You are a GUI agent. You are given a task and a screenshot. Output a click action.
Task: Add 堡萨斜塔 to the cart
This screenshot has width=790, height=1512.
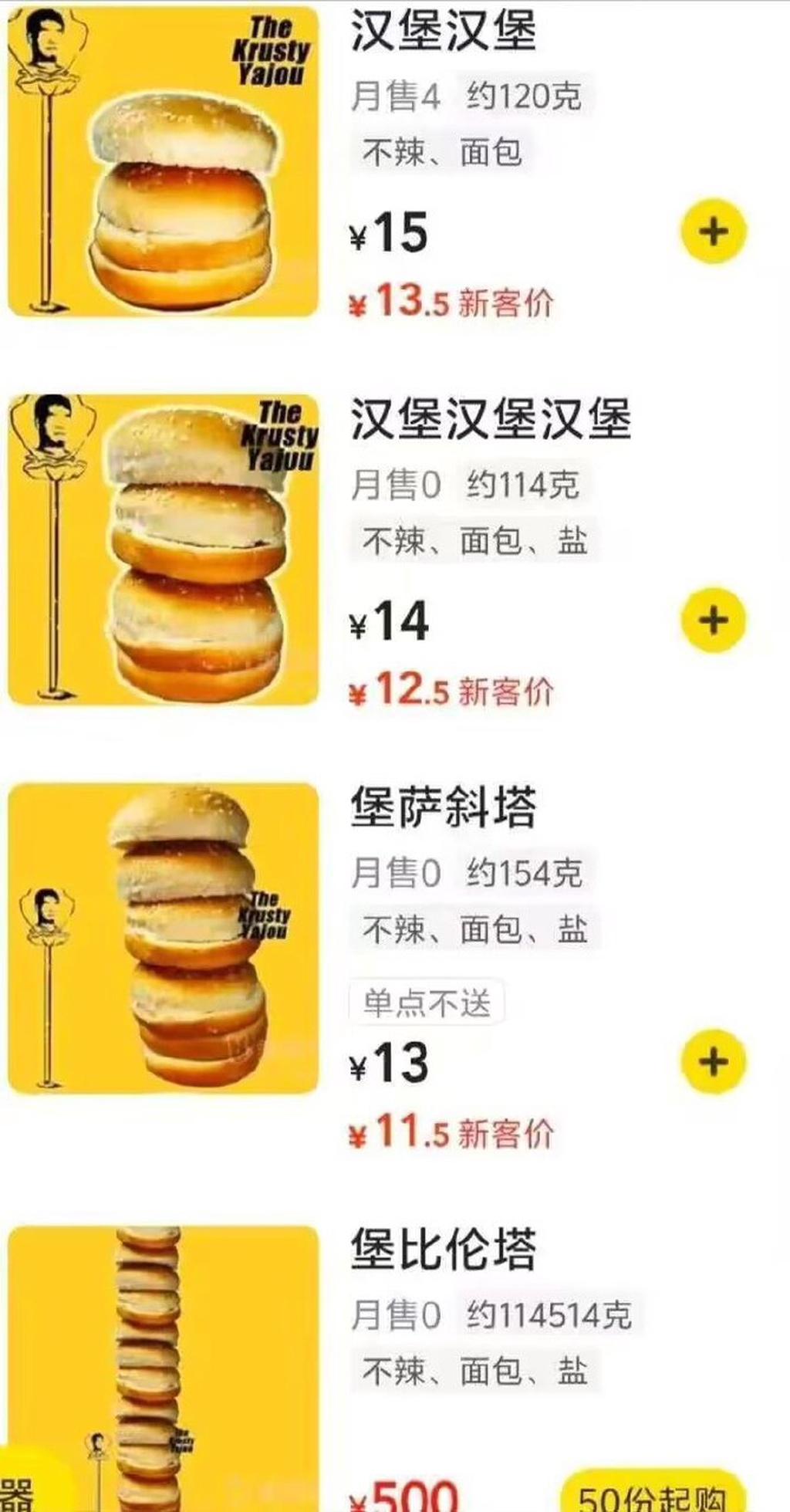pos(714,1061)
